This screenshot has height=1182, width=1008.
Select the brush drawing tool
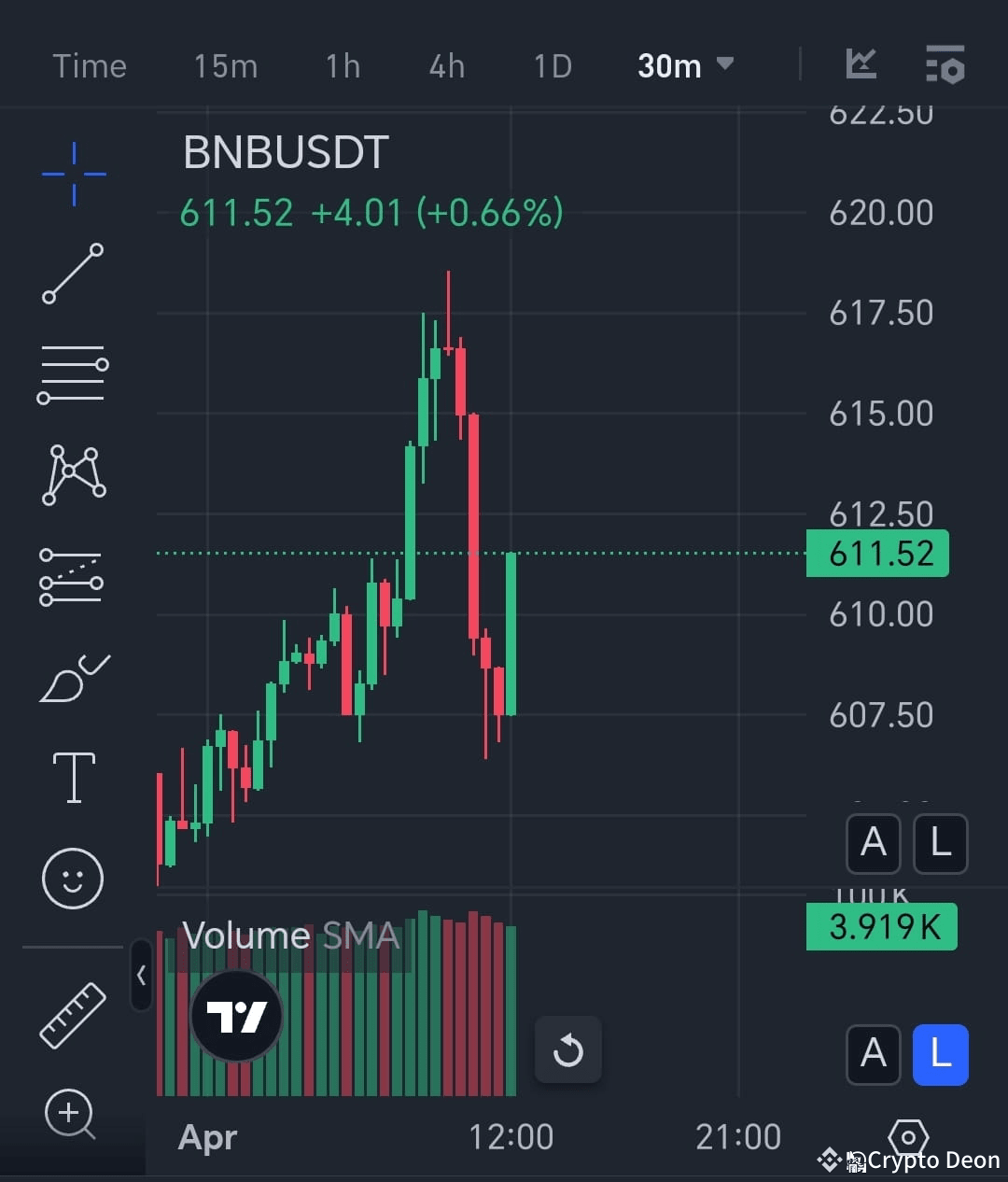pos(73,675)
